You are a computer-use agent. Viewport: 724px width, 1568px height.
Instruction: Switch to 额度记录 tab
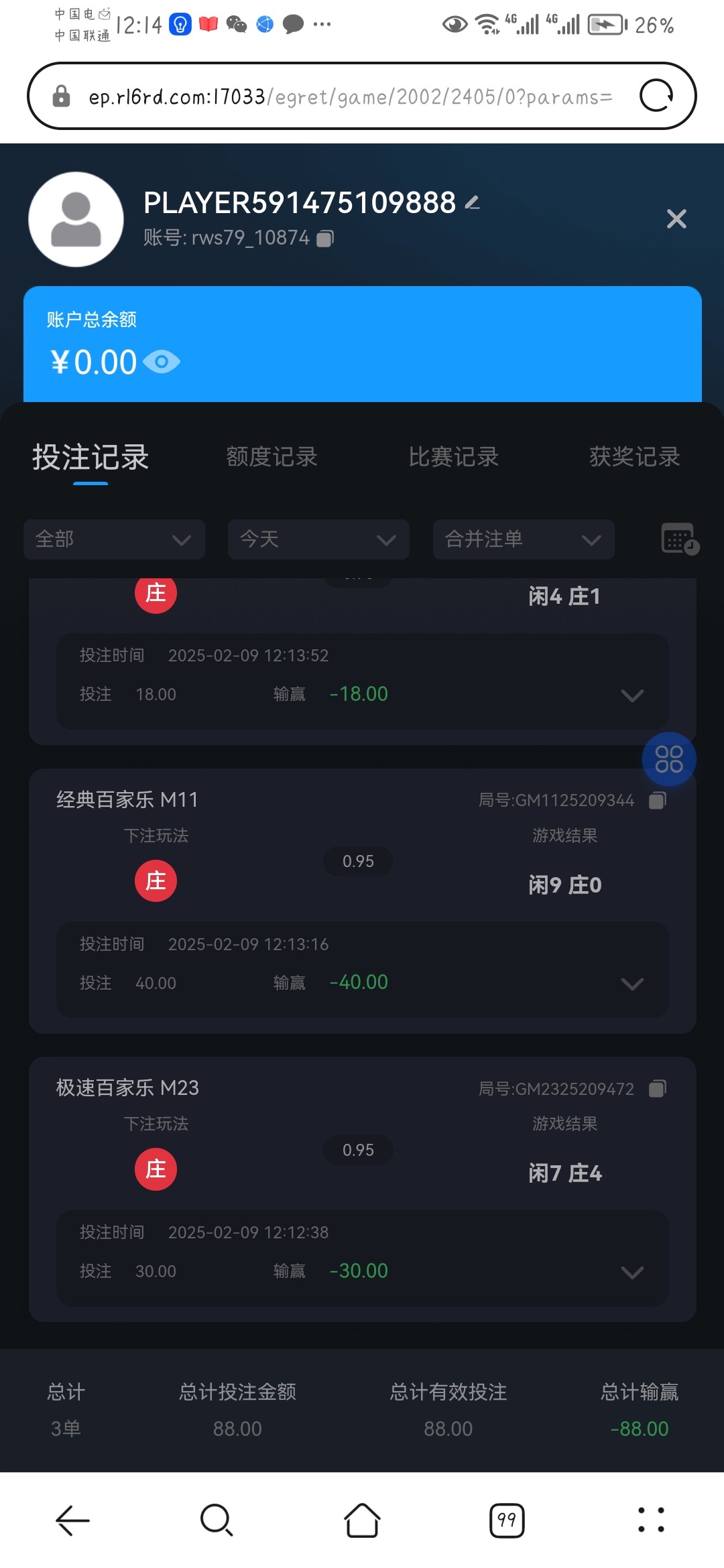271,457
